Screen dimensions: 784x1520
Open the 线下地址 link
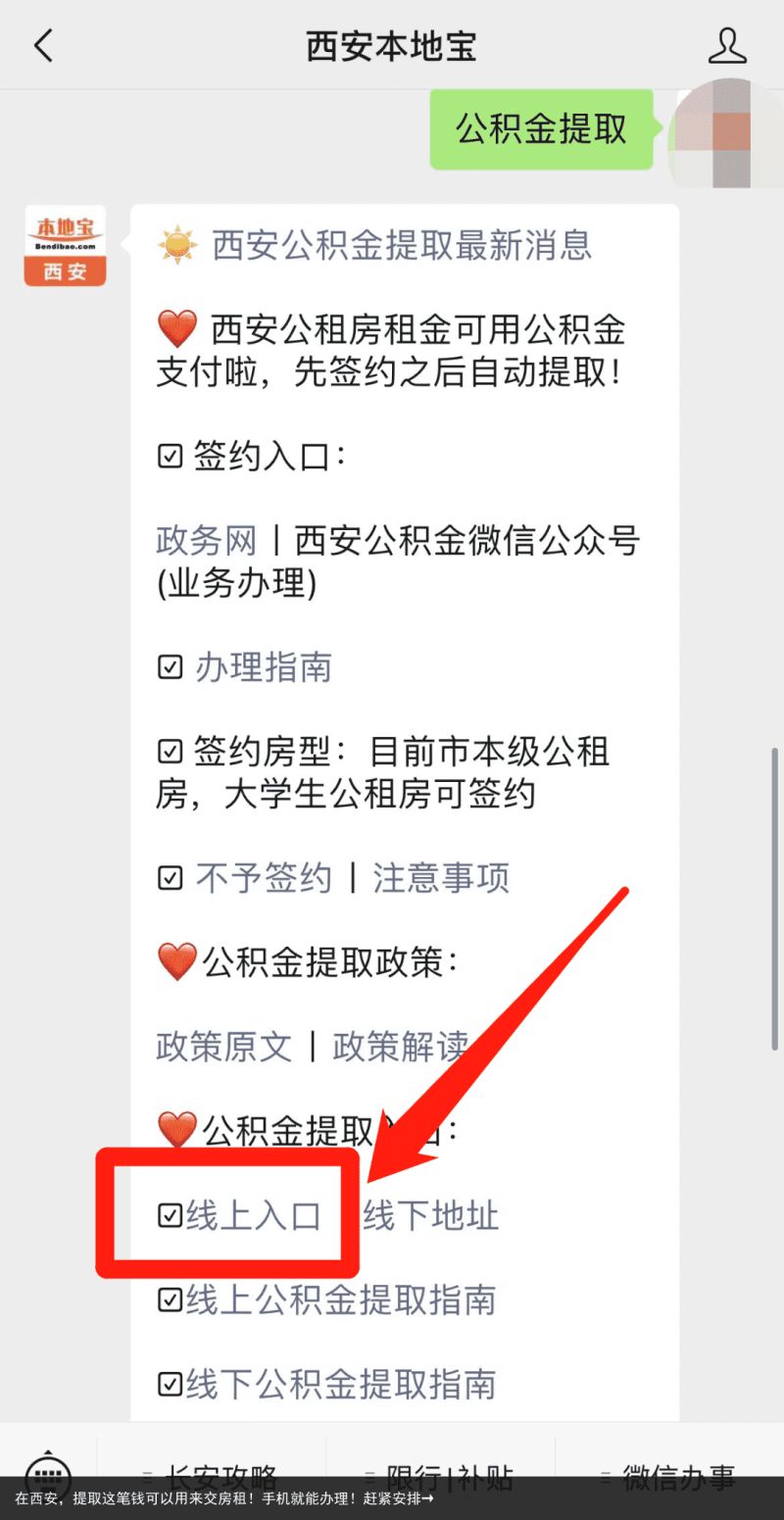(431, 1216)
